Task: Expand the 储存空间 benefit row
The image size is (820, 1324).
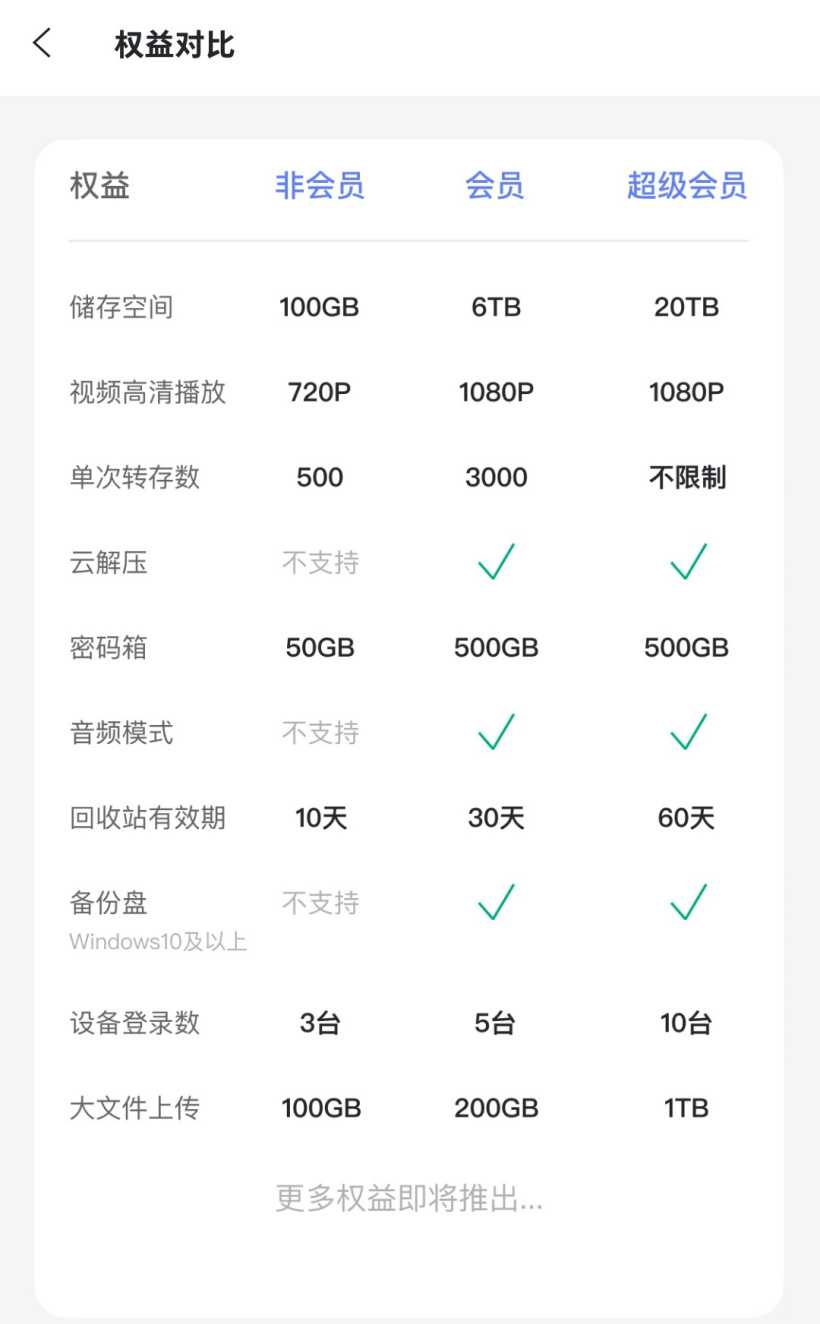Action: point(120,307)
